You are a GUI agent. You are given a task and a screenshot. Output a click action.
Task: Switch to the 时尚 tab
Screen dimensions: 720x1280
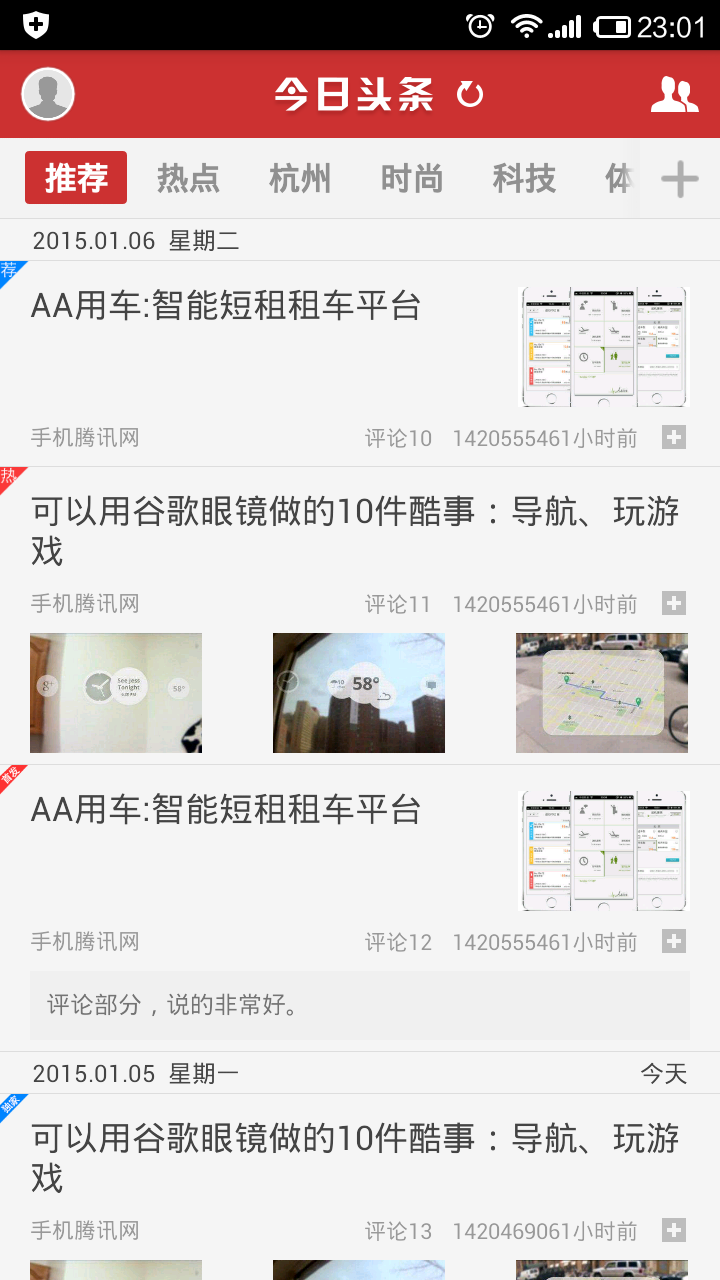pyautogui.click(x=412, y=179)
